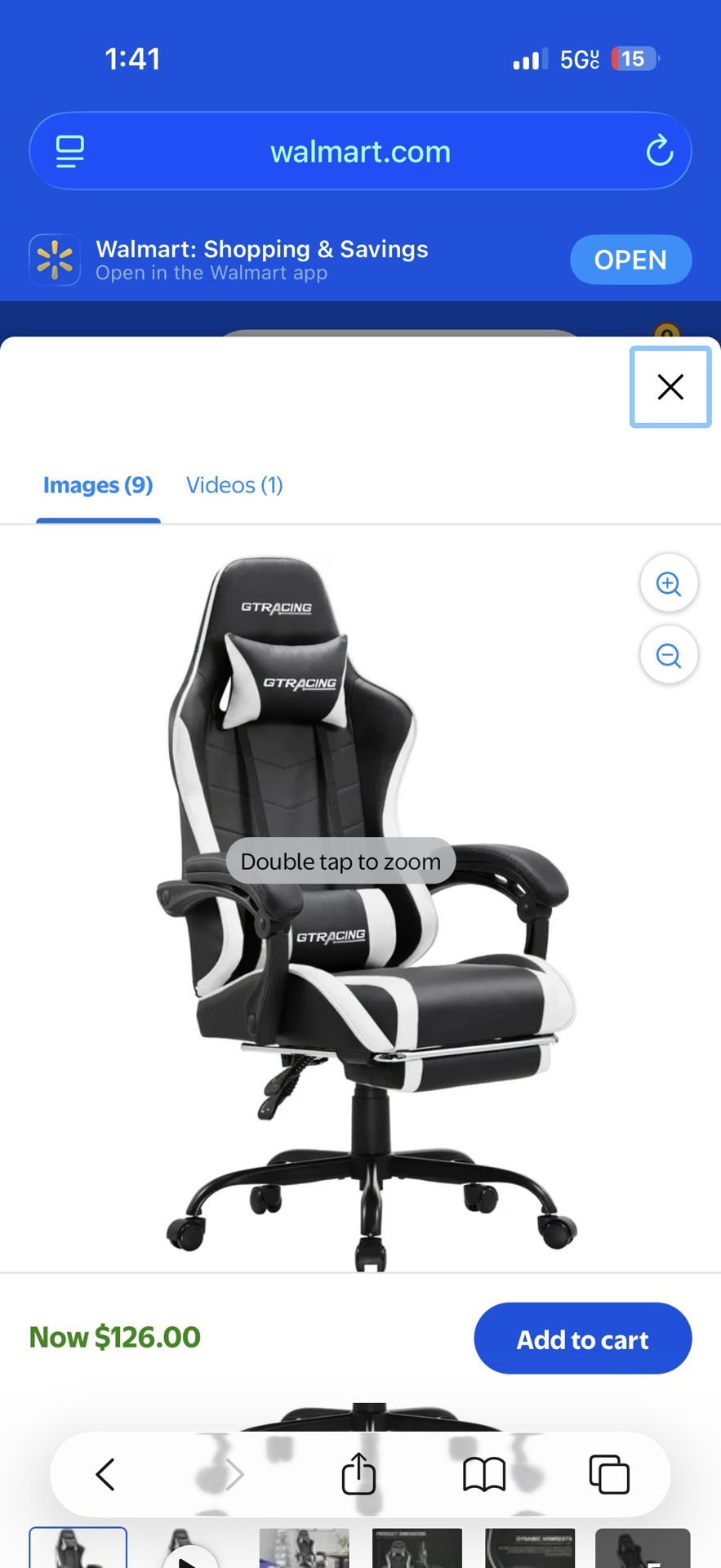Close the image viewer with the X
721x1568 pixels.
tap(670, 387)
